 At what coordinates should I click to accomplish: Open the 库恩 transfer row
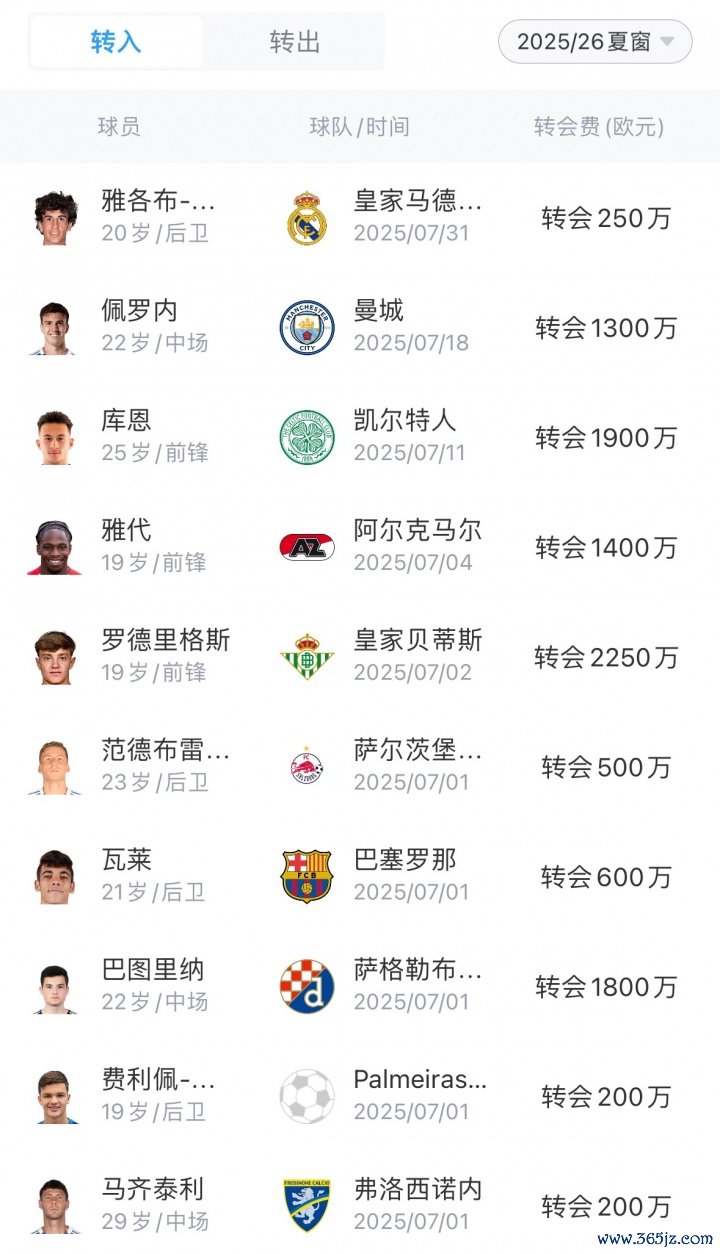click(x=360, y=437)
